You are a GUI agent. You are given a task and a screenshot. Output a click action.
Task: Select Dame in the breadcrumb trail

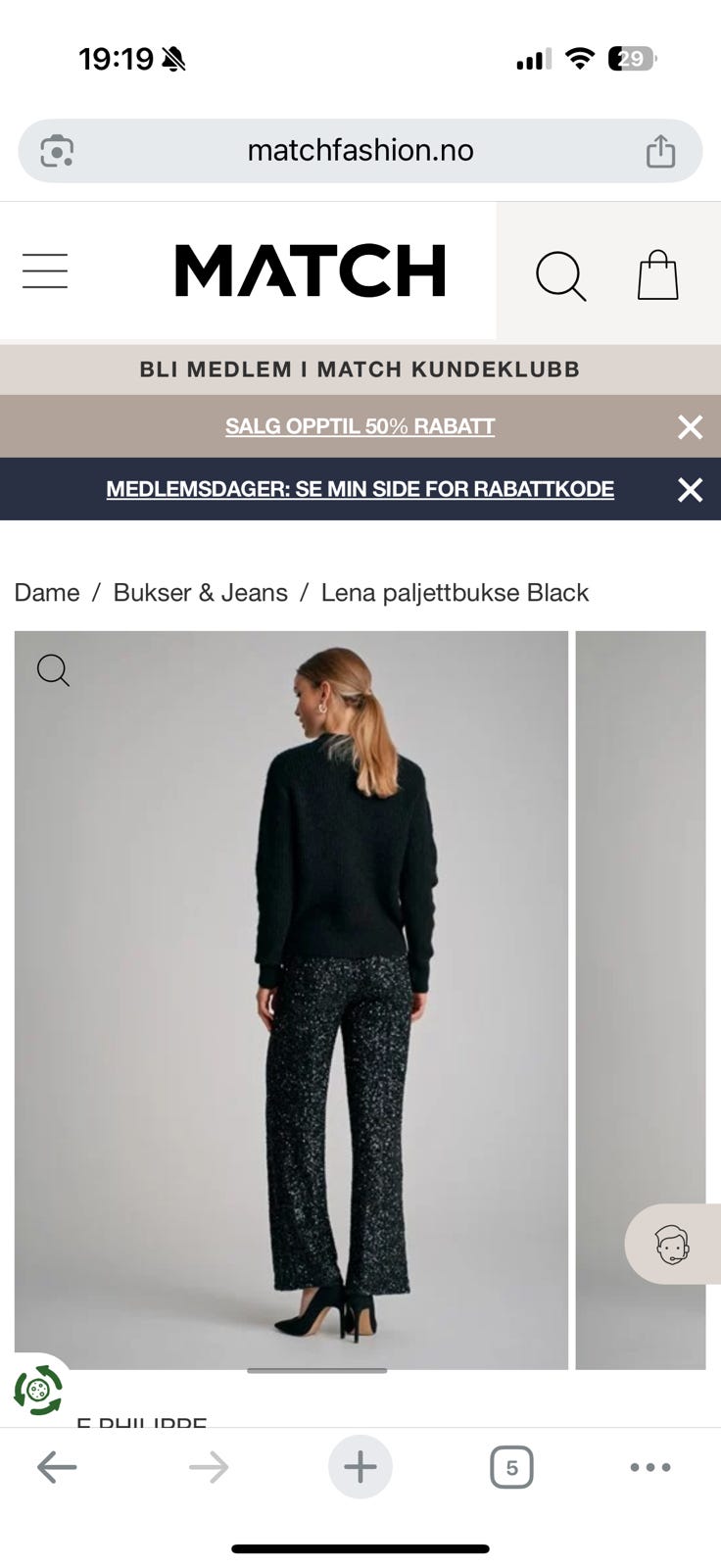(x=46, y=592)
